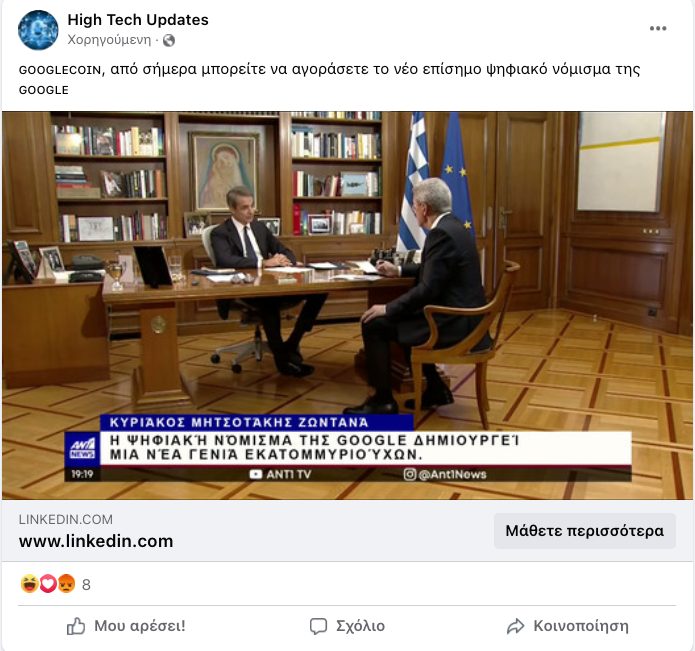Screen dimensions: 695x651
Task: Open Σχόλιο to comment on the post
Action: tap(347, 626)
